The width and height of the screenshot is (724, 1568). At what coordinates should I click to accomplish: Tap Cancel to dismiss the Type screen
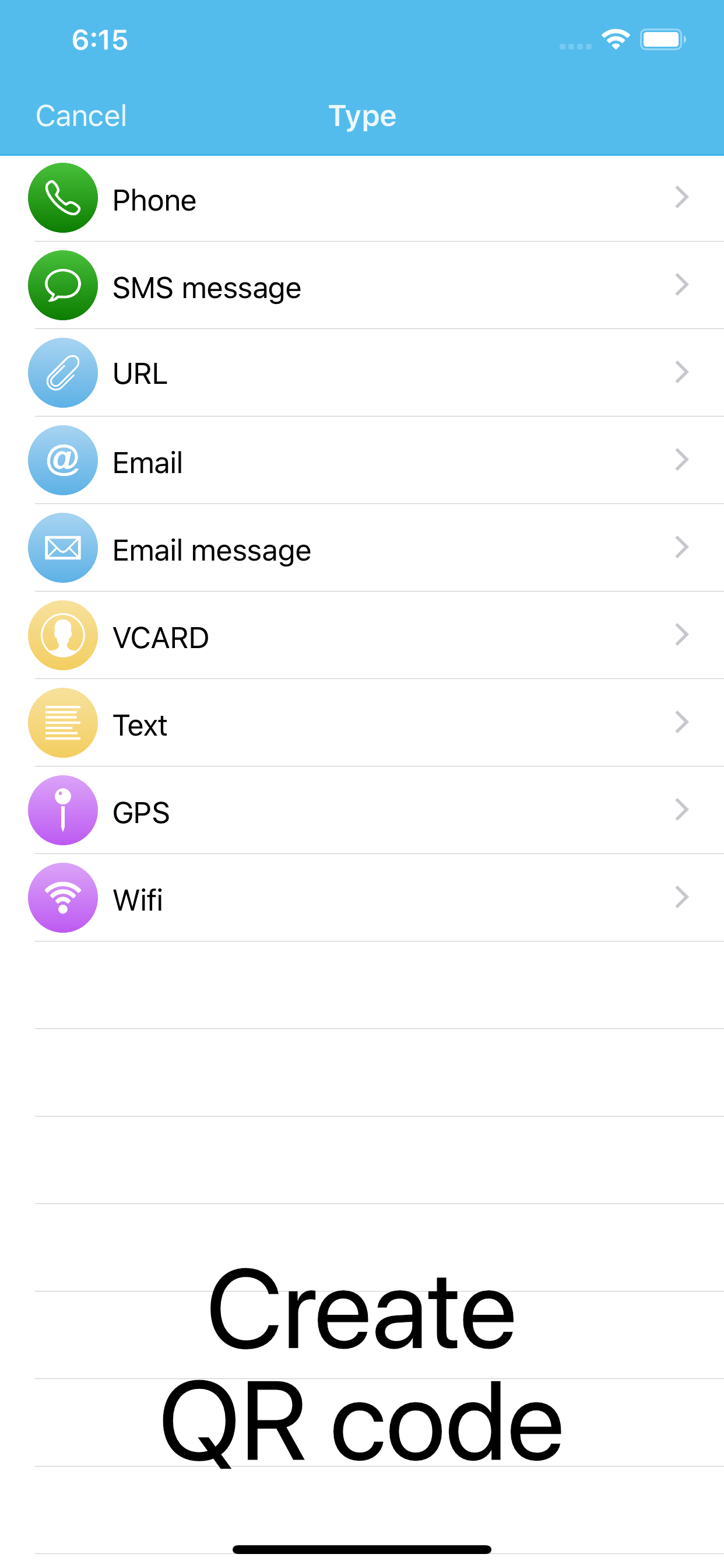(81, 115)
